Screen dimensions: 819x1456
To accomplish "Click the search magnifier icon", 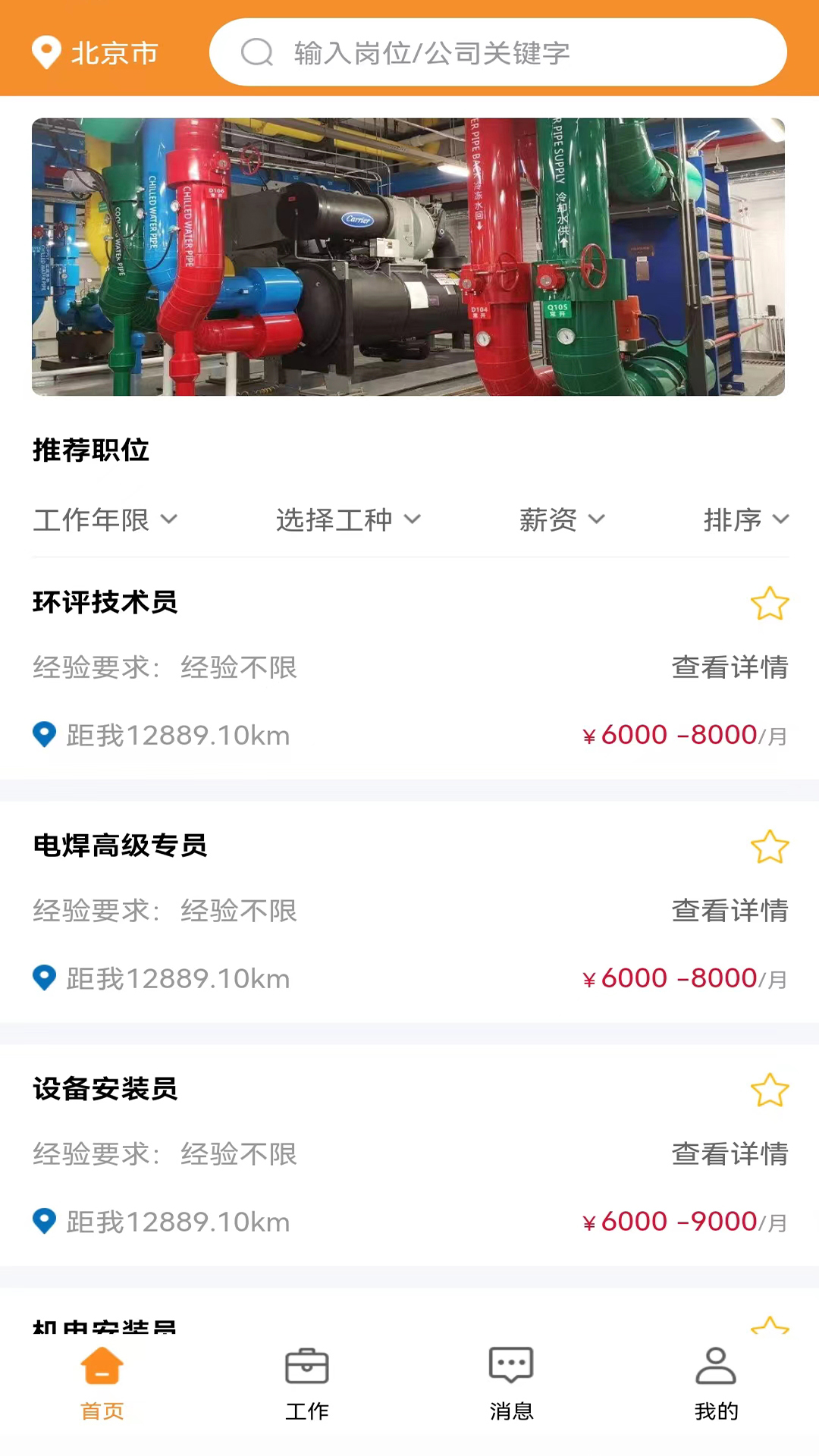I will pos(257,53).
